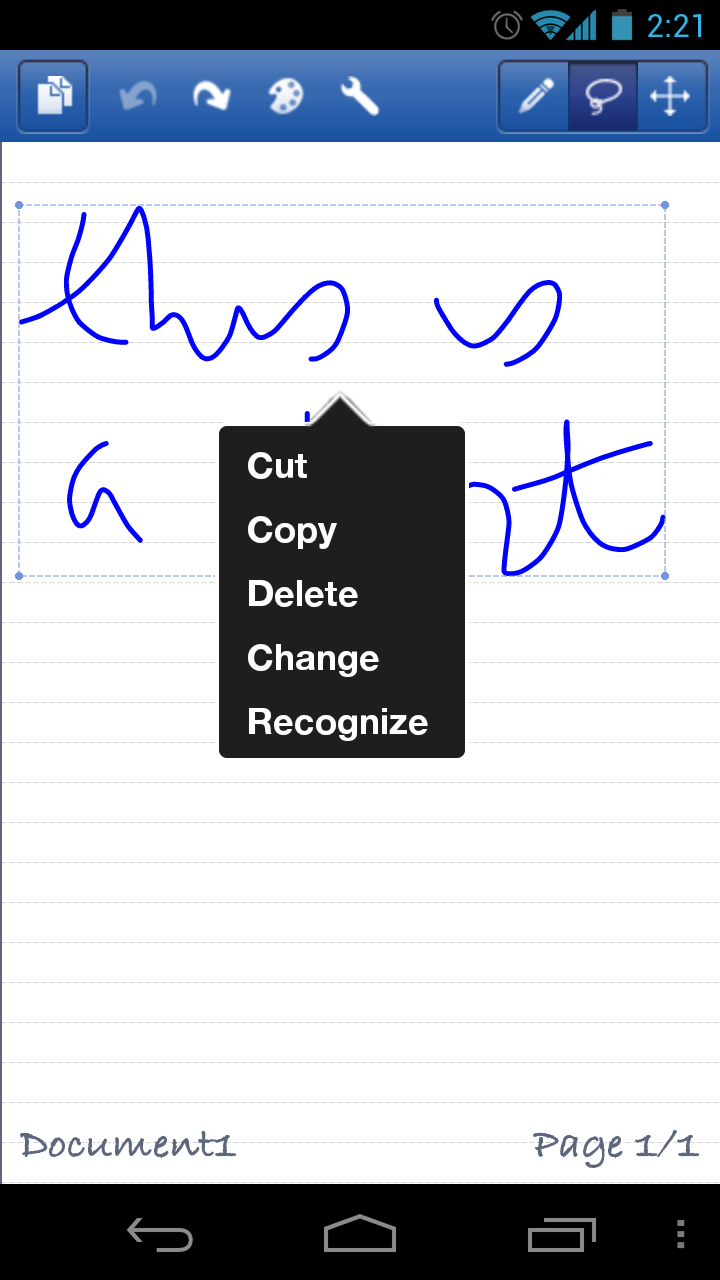Screen dimensions: 720x1280
Task: Open the color palette
Action: (285, 97)
